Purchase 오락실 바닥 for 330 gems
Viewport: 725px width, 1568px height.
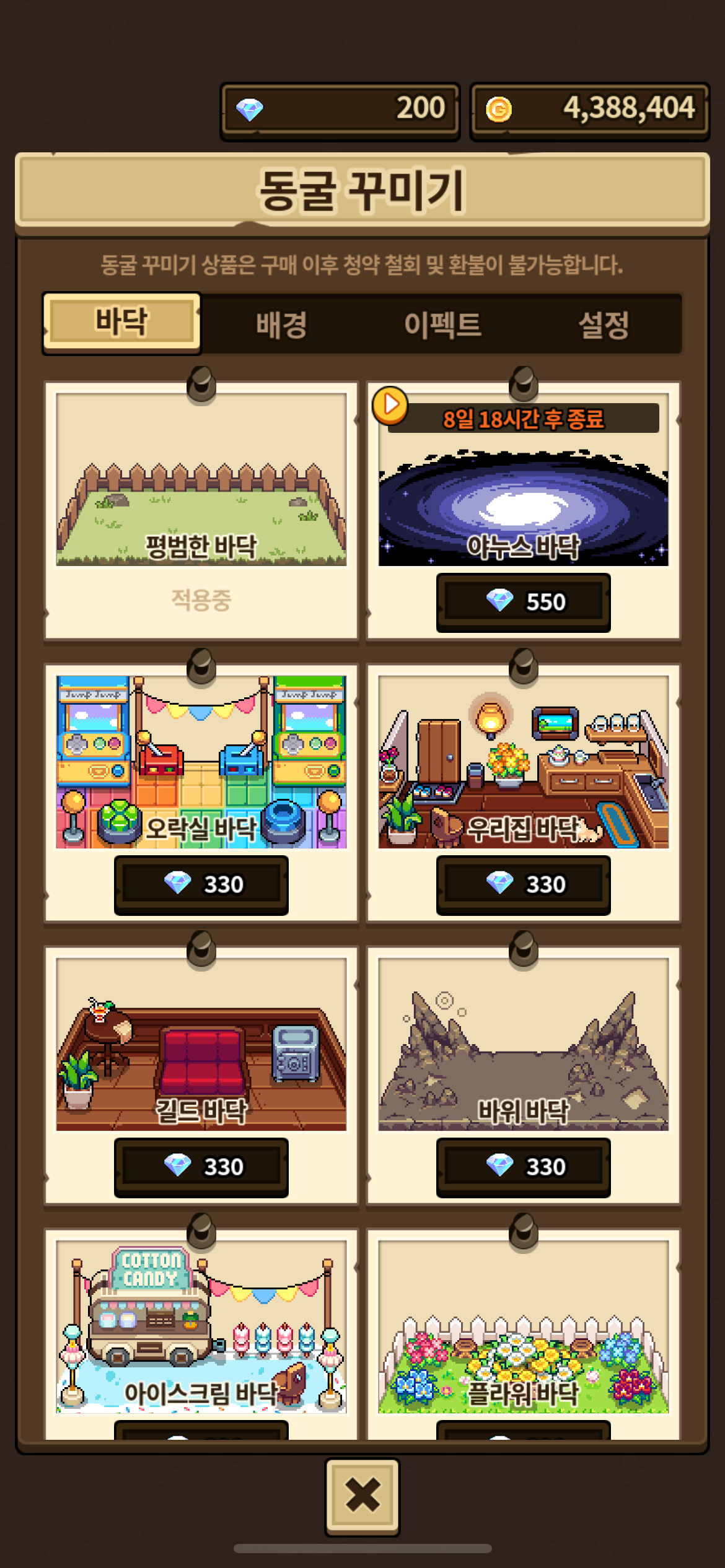pyautogui.click(x=201, y=884)
